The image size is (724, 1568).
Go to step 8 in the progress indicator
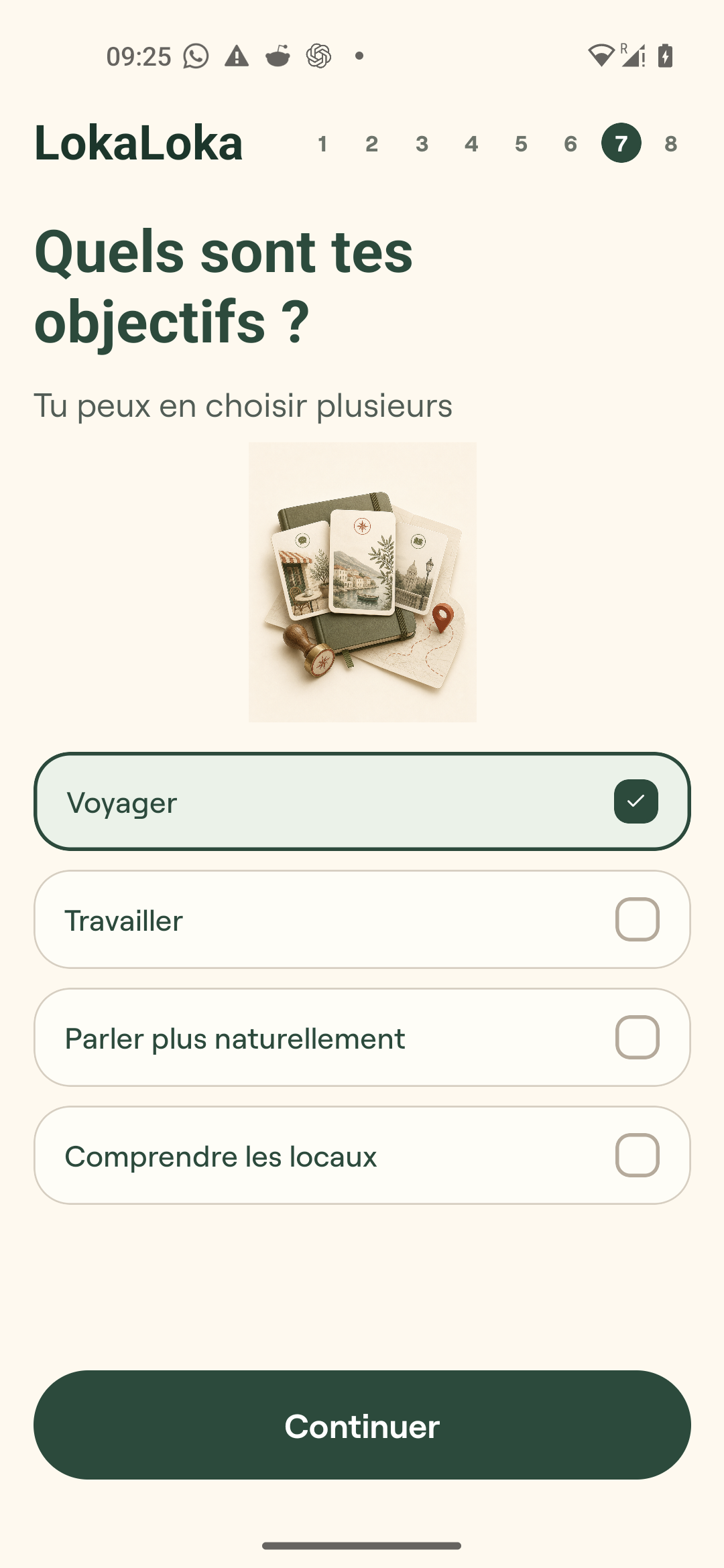(x=670, y=143)
